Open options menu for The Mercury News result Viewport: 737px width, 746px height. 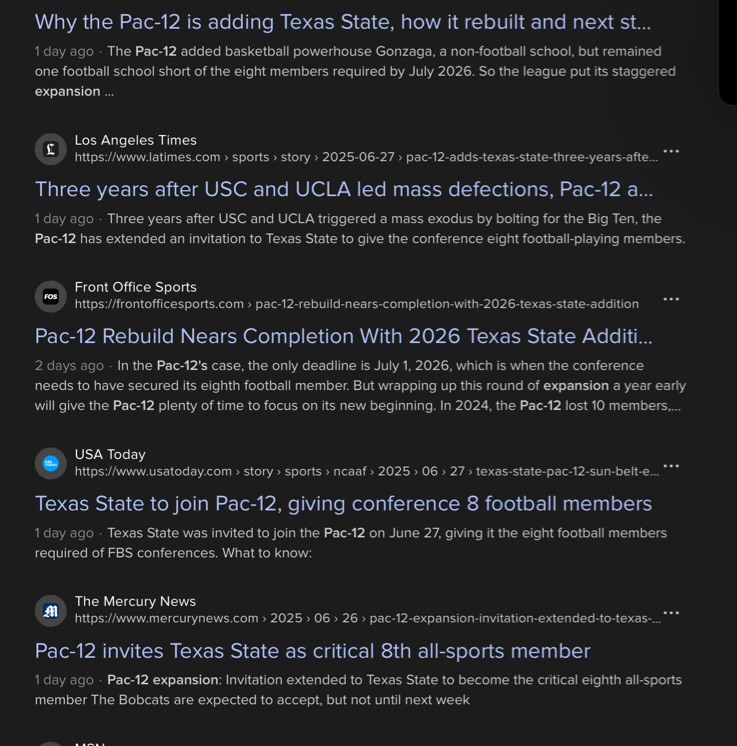(x=671, y=613)
